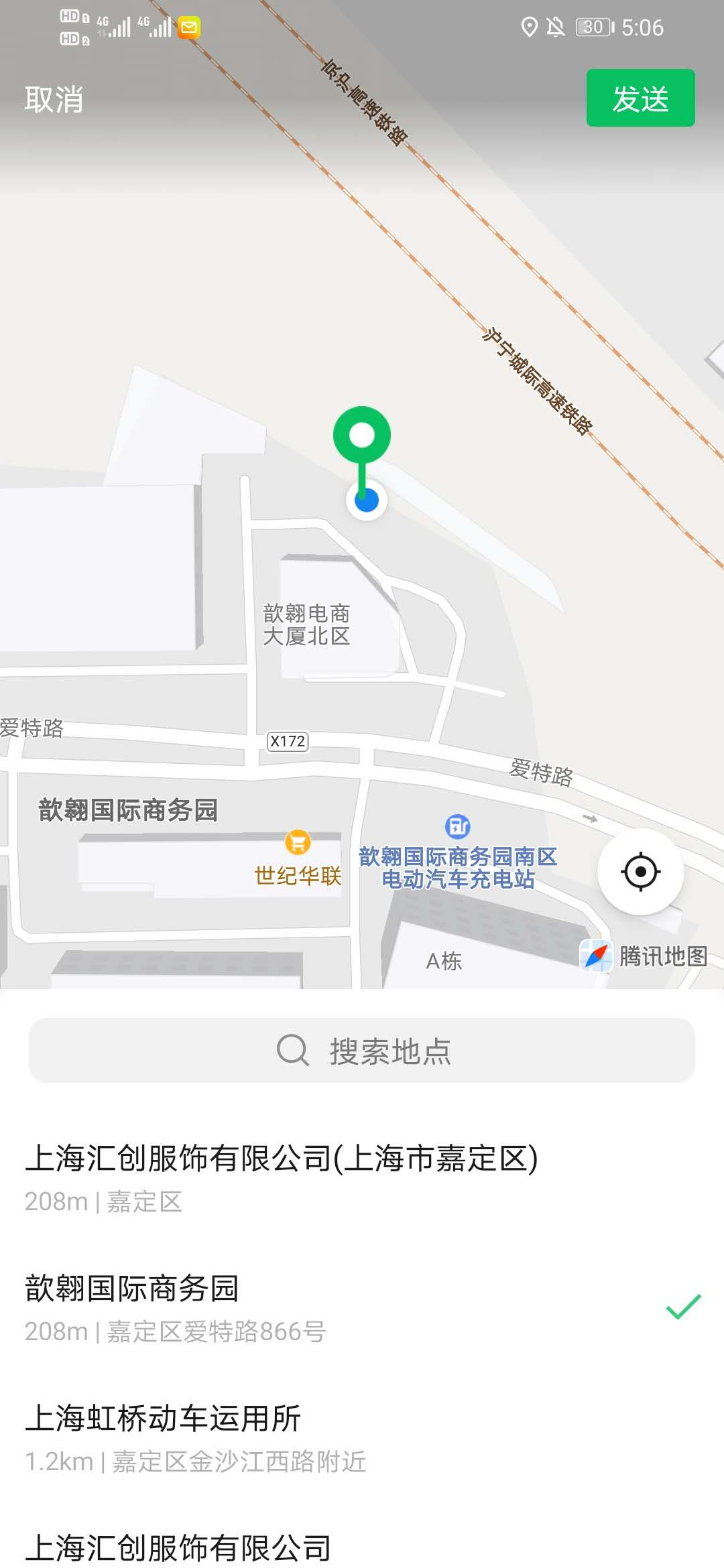Image resolution: width=724 pixels, height=1568 pixels.
Task: Pick 上海虹桥动车运用所 from the list
Action: [201, 1437]
